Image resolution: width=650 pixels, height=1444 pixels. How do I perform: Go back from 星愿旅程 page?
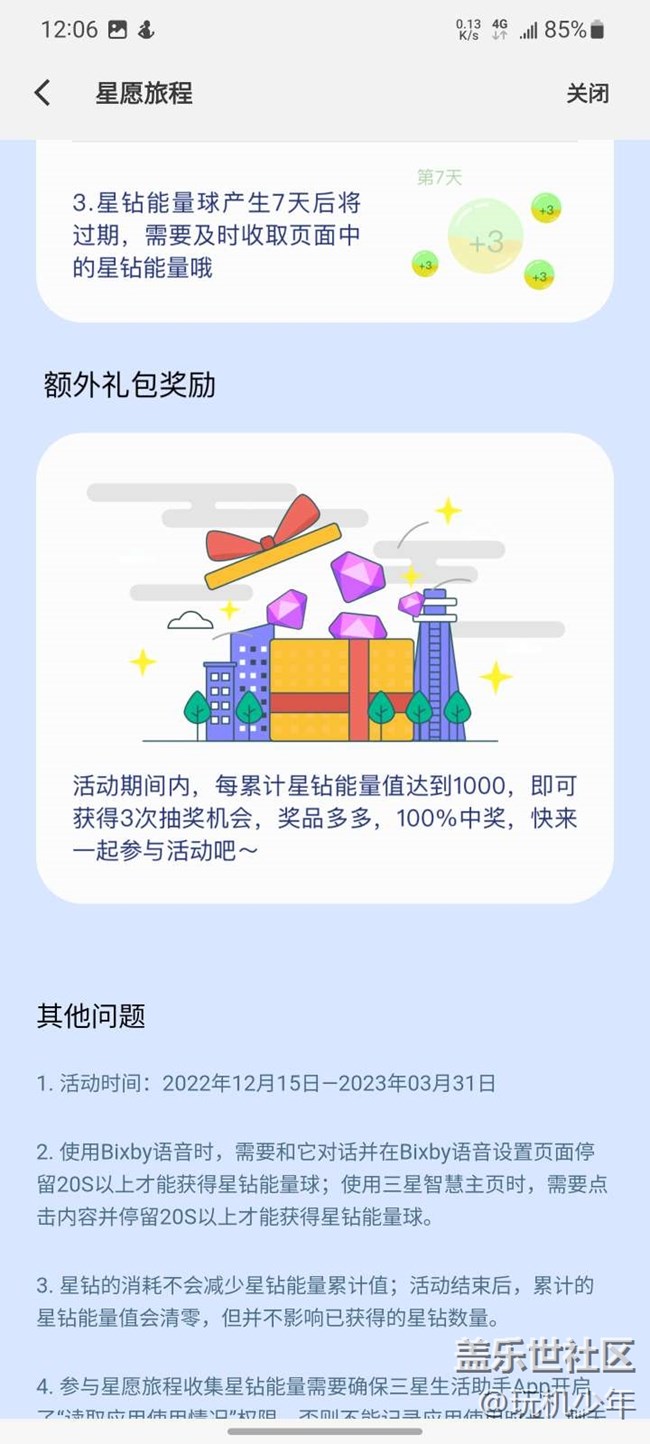[x=42, y=93]
